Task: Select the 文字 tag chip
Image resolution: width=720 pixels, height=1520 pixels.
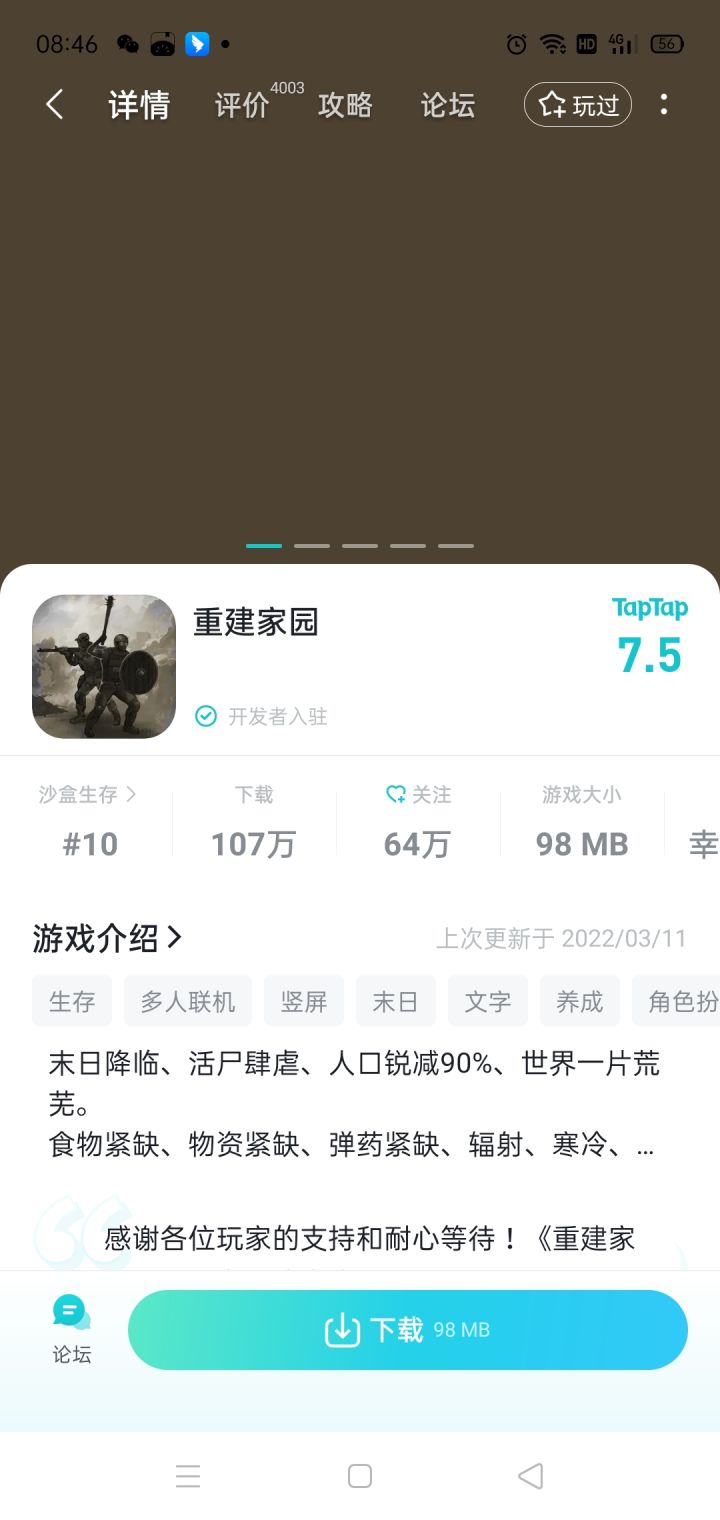Action: tap(488, 1001)
